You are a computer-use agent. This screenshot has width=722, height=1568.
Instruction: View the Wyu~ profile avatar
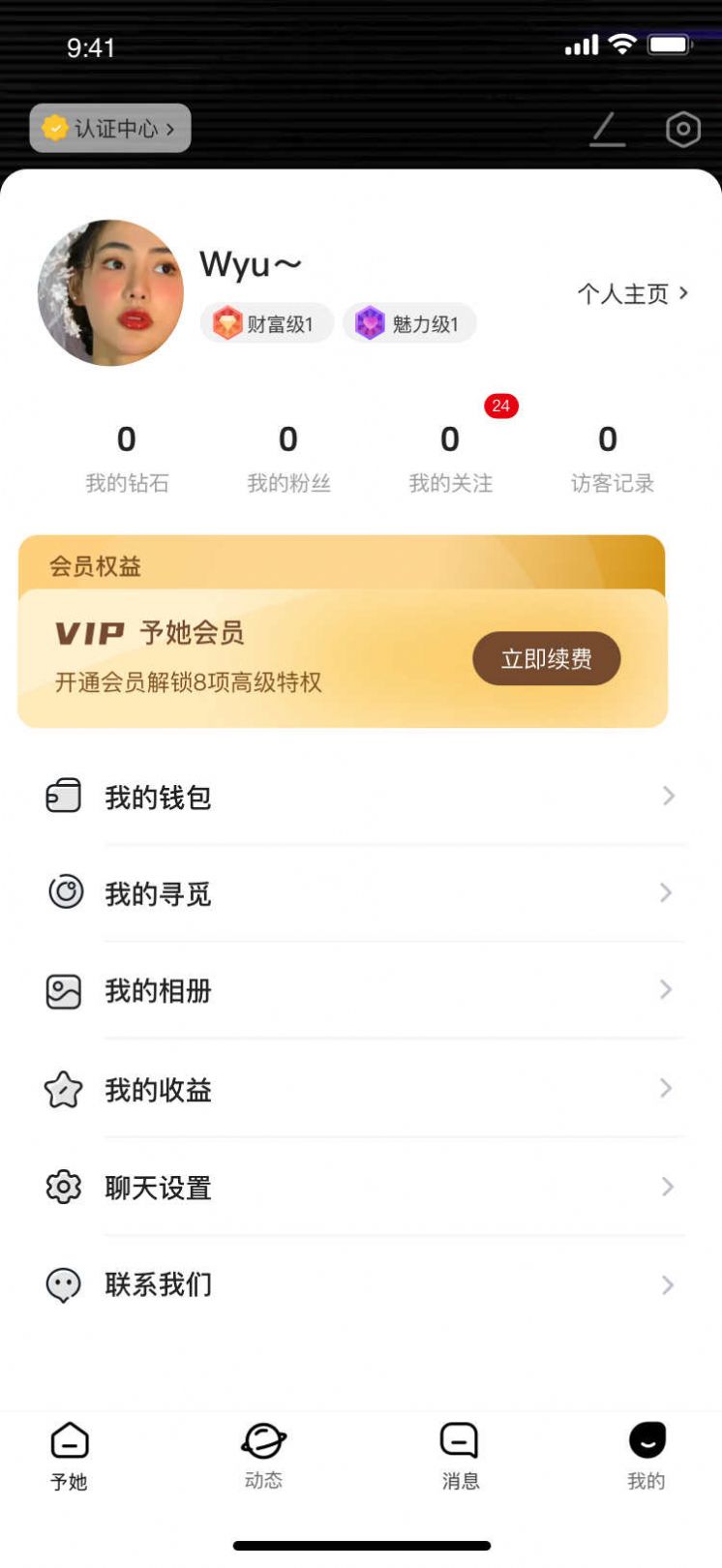110,292
